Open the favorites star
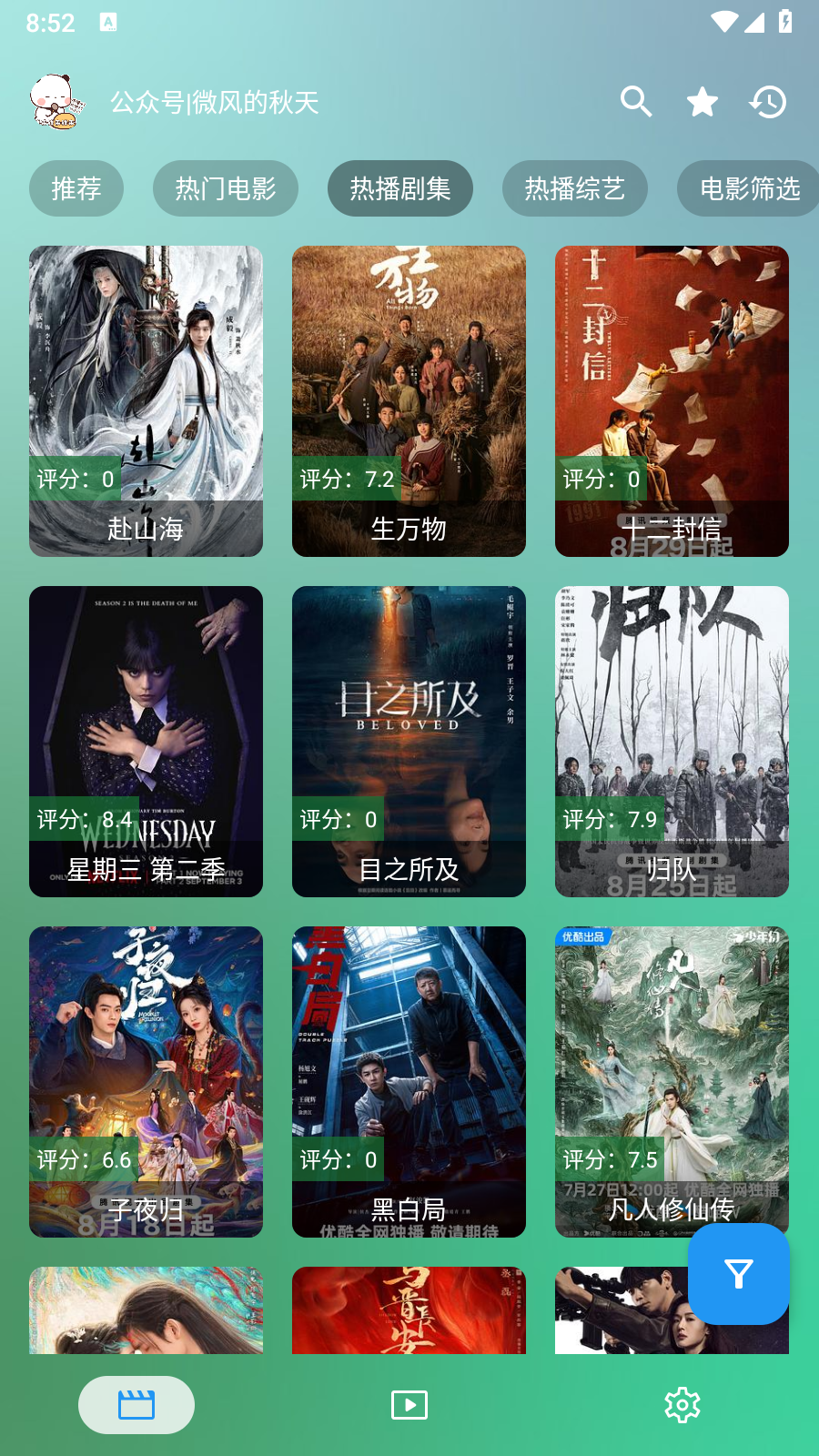This screenshot has height=1456, width=819. (x=702, y=102)
